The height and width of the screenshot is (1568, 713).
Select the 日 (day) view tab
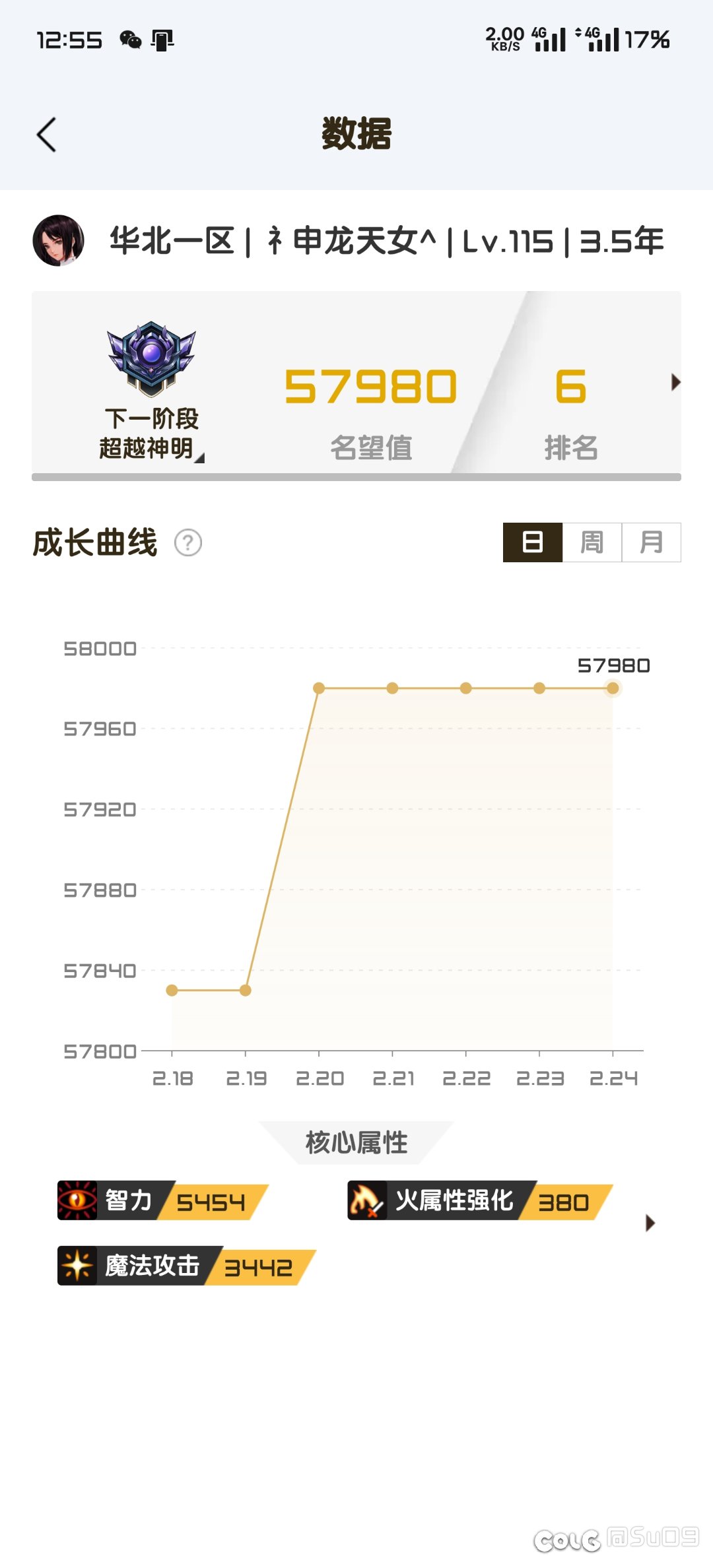point(533,542)
